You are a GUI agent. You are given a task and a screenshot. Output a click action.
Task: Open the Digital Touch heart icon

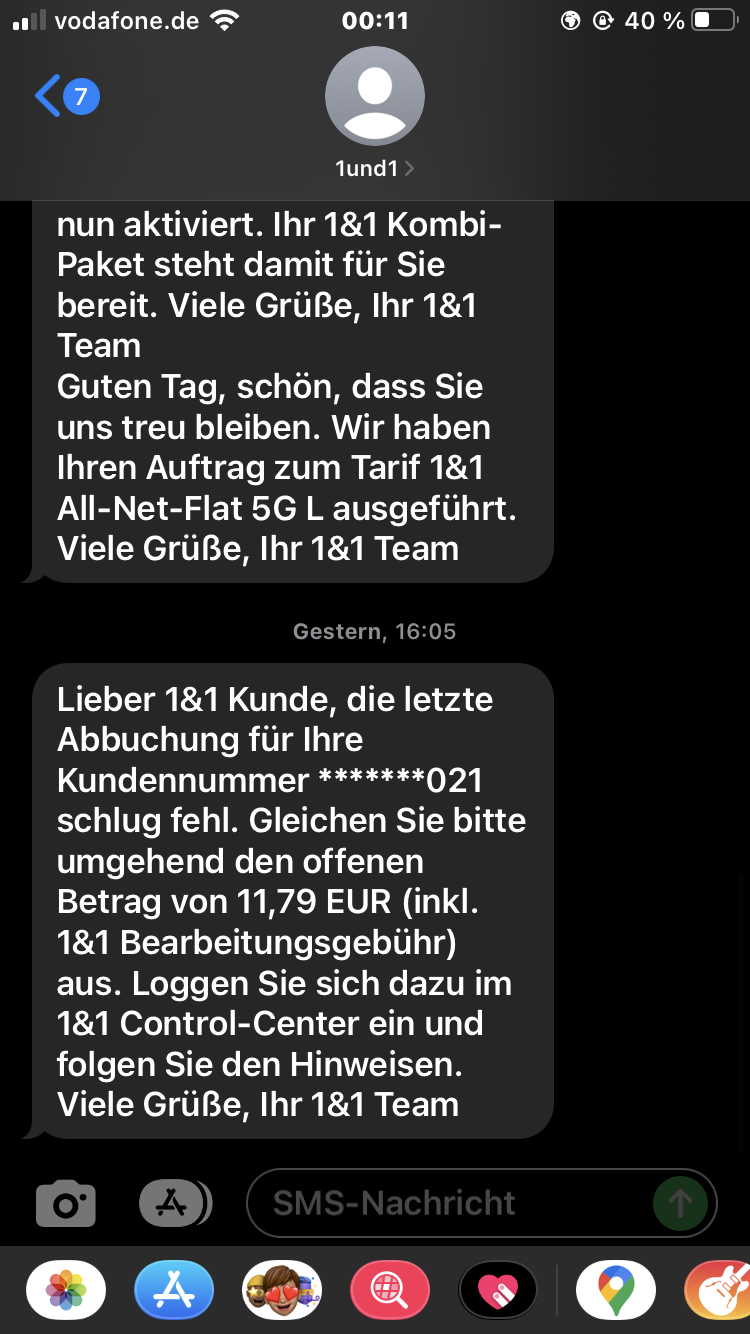coord(498,1290)
